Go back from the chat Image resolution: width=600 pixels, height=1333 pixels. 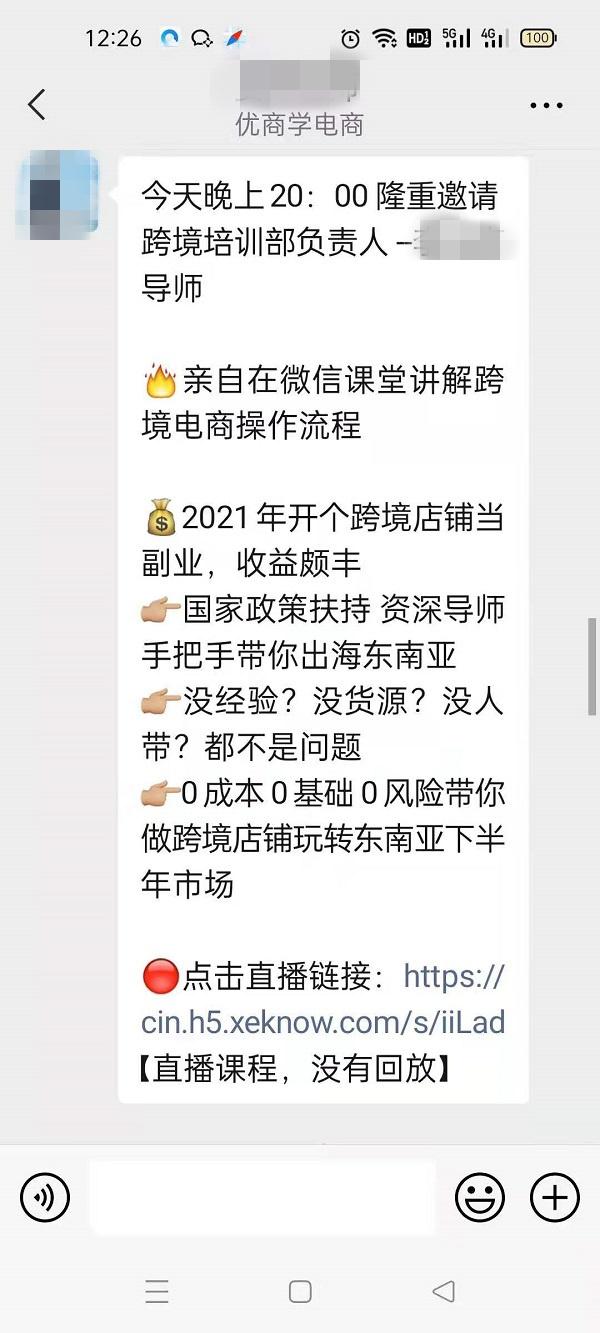tap(38, 104)
